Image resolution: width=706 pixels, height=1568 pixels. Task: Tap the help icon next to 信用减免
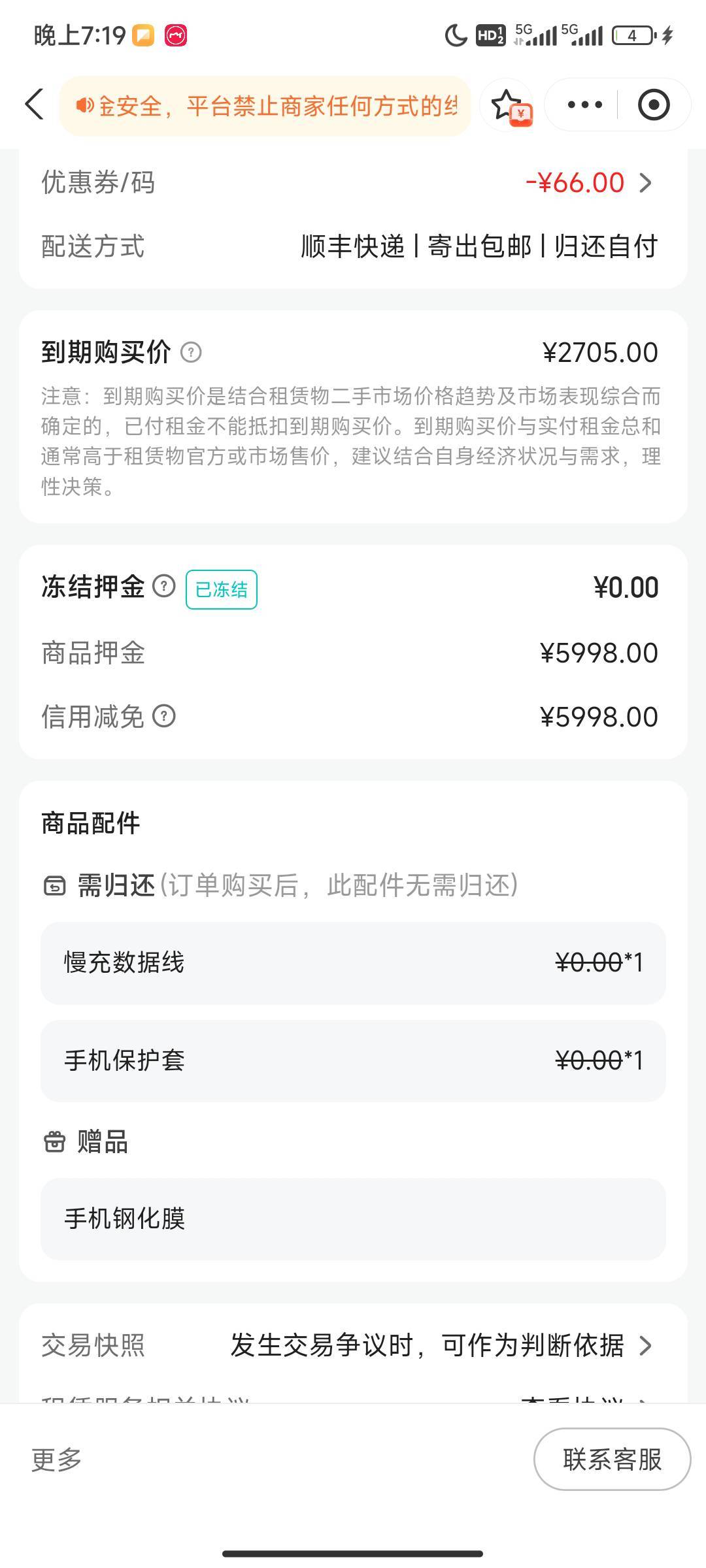click(x=164, y=716)
